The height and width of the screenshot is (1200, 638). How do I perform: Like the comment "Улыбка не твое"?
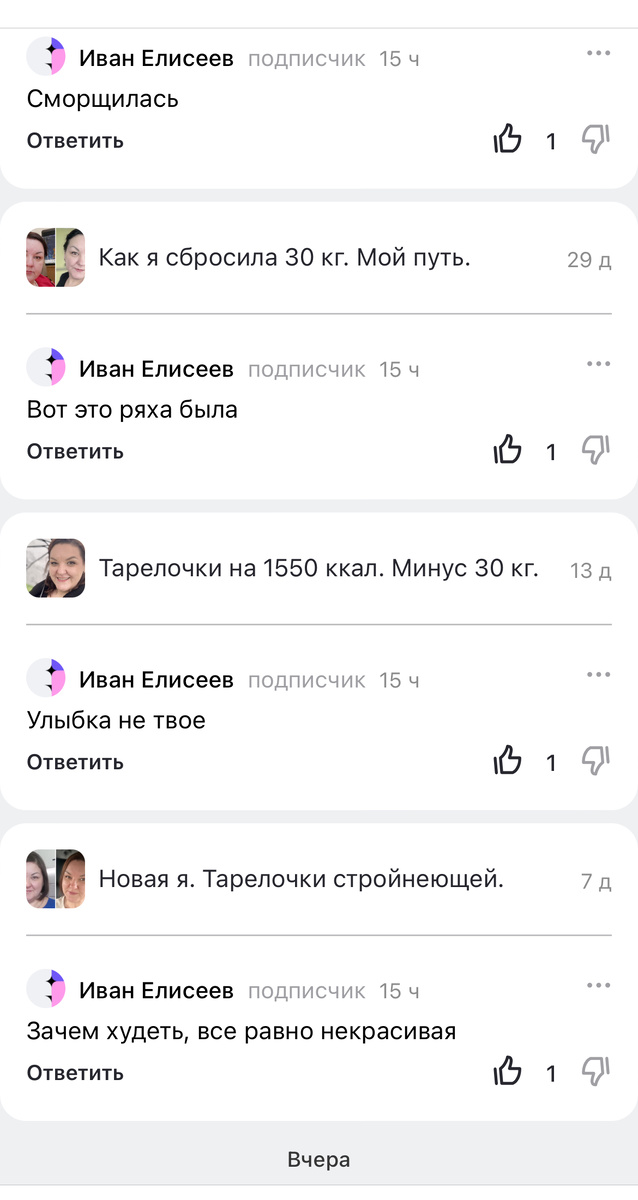508,762
